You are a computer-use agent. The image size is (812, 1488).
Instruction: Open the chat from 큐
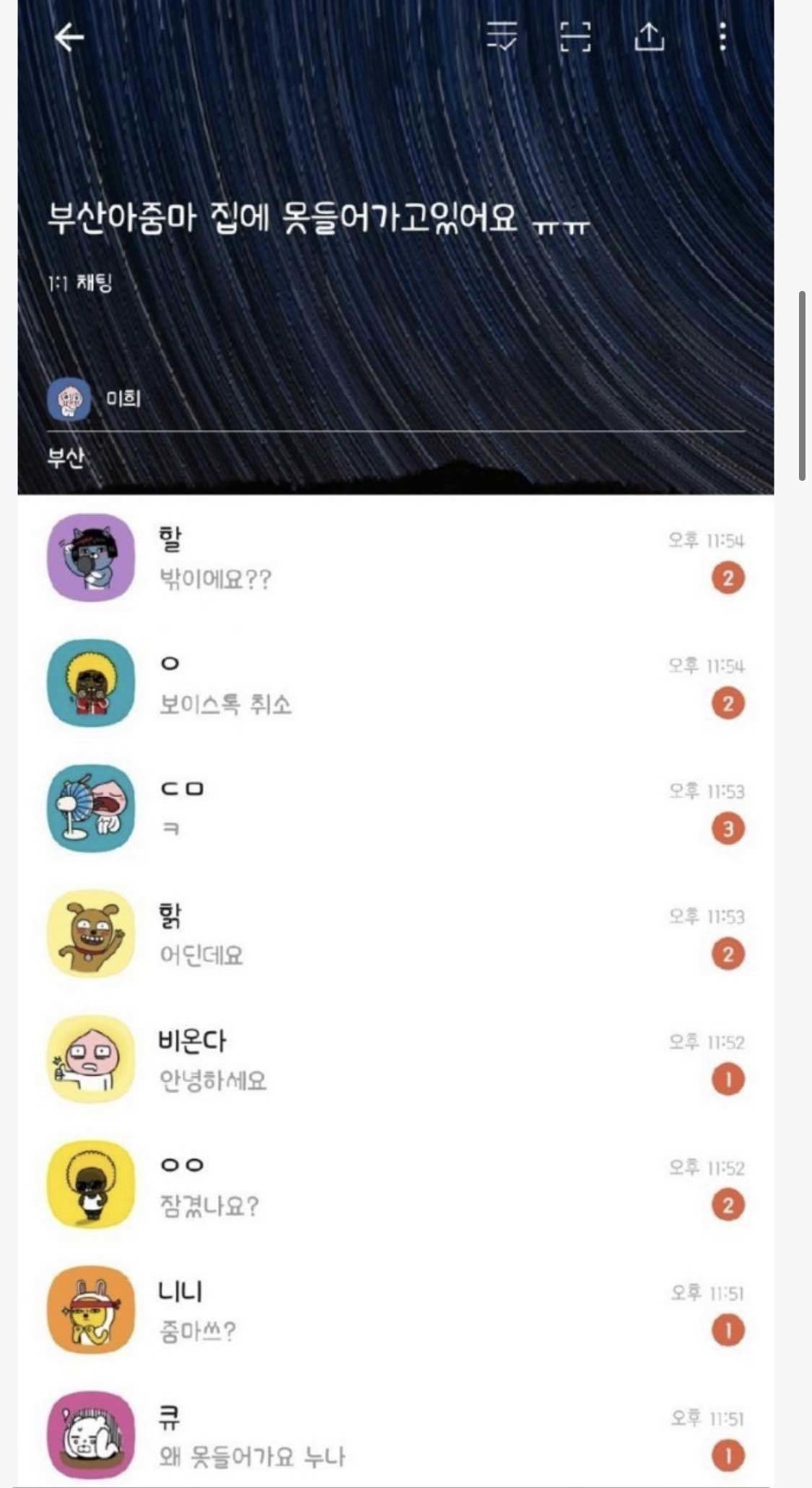tap(396, 1436)
